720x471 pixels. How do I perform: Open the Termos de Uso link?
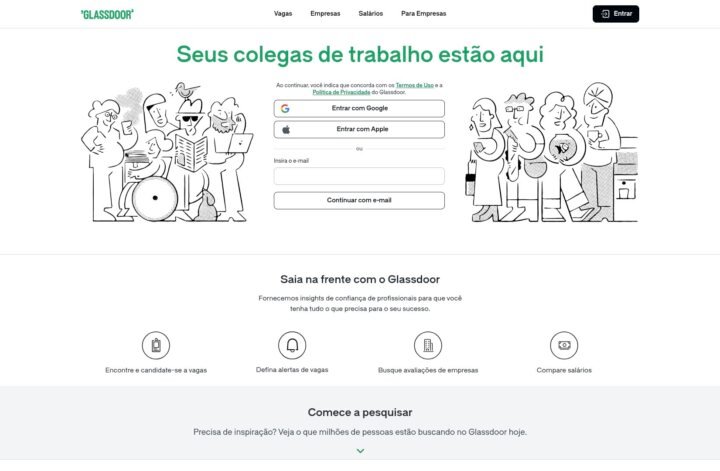pyautogui.click(x=414, y=85)
